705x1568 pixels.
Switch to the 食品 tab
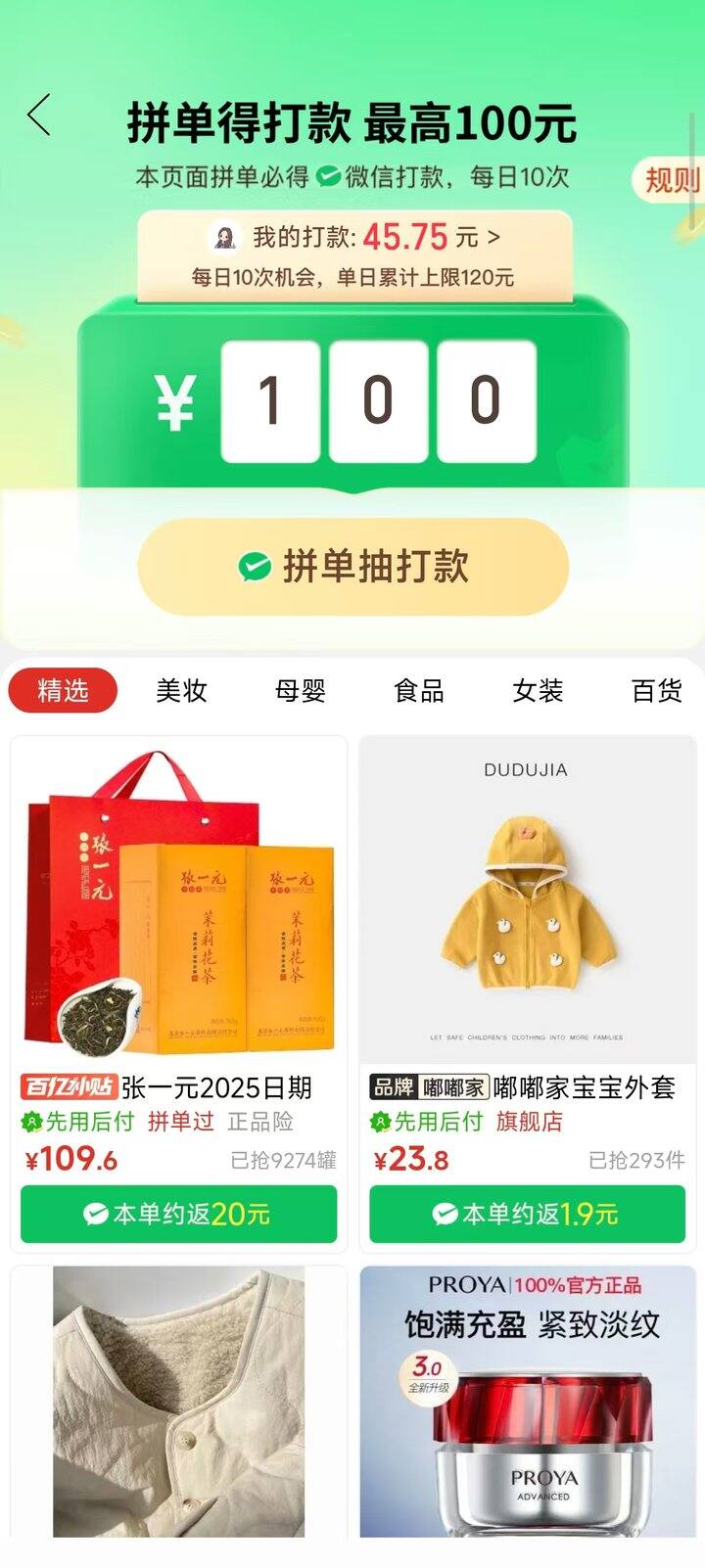(x=419, y=691)
